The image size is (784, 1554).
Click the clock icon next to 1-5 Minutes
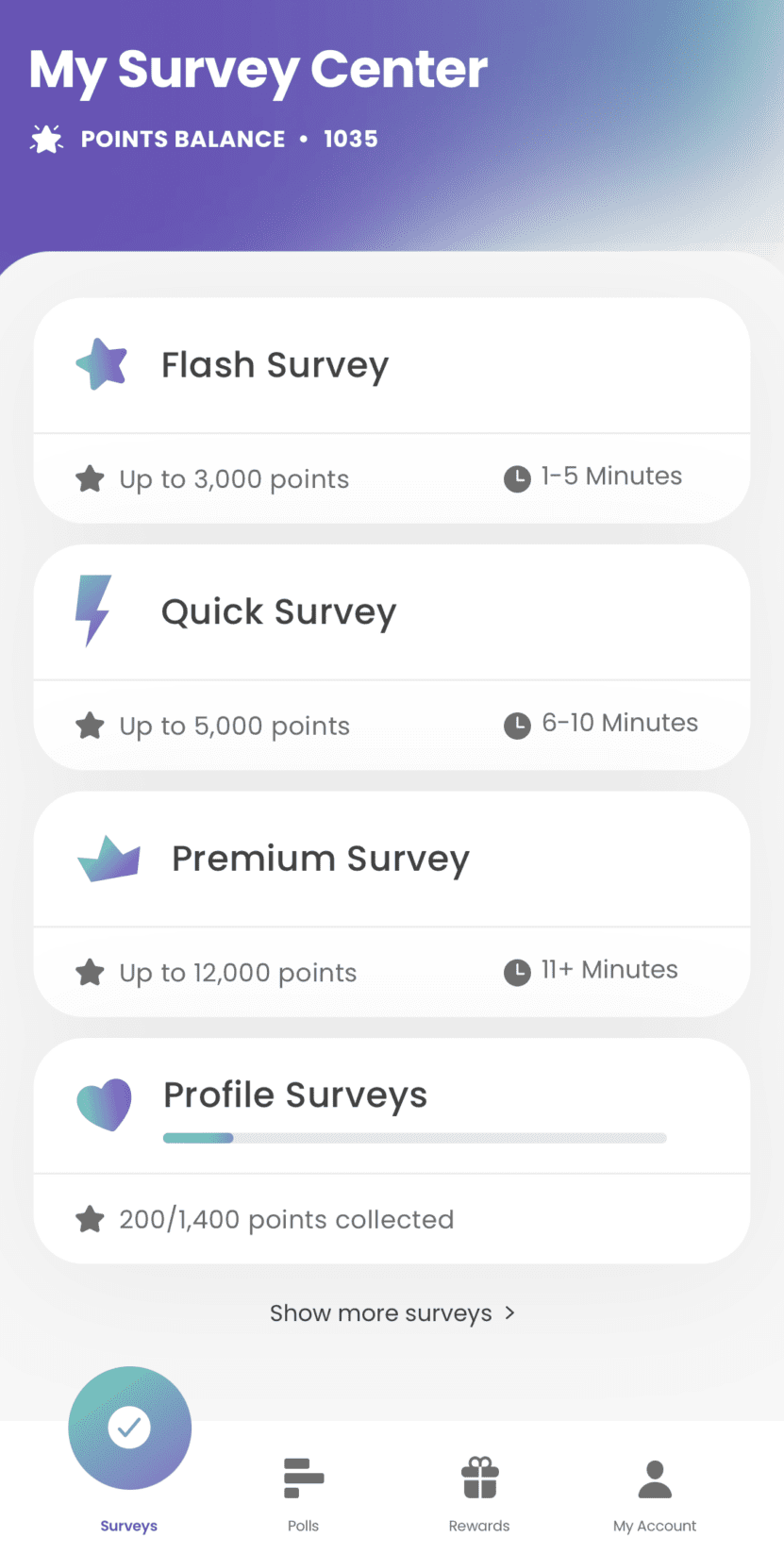click(x=517, y=478)
